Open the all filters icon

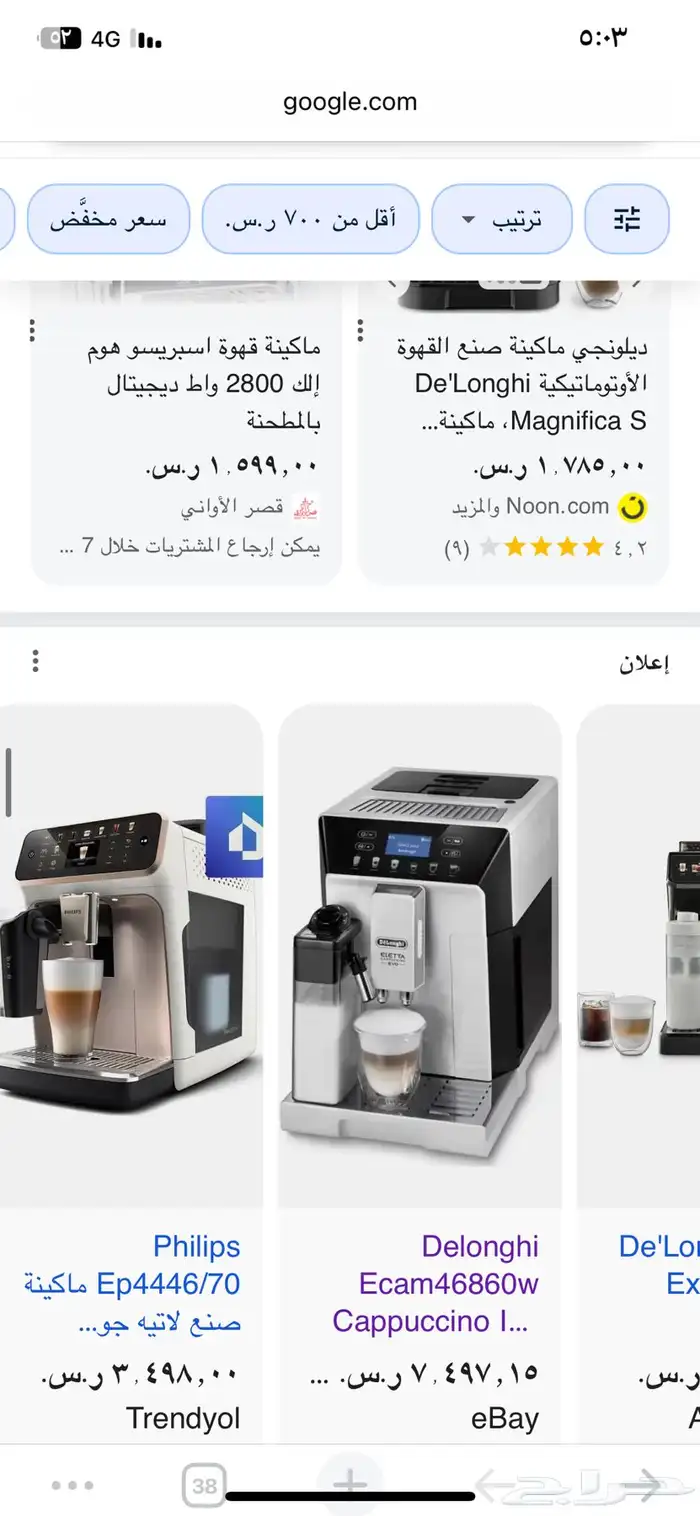pos(627,219)
